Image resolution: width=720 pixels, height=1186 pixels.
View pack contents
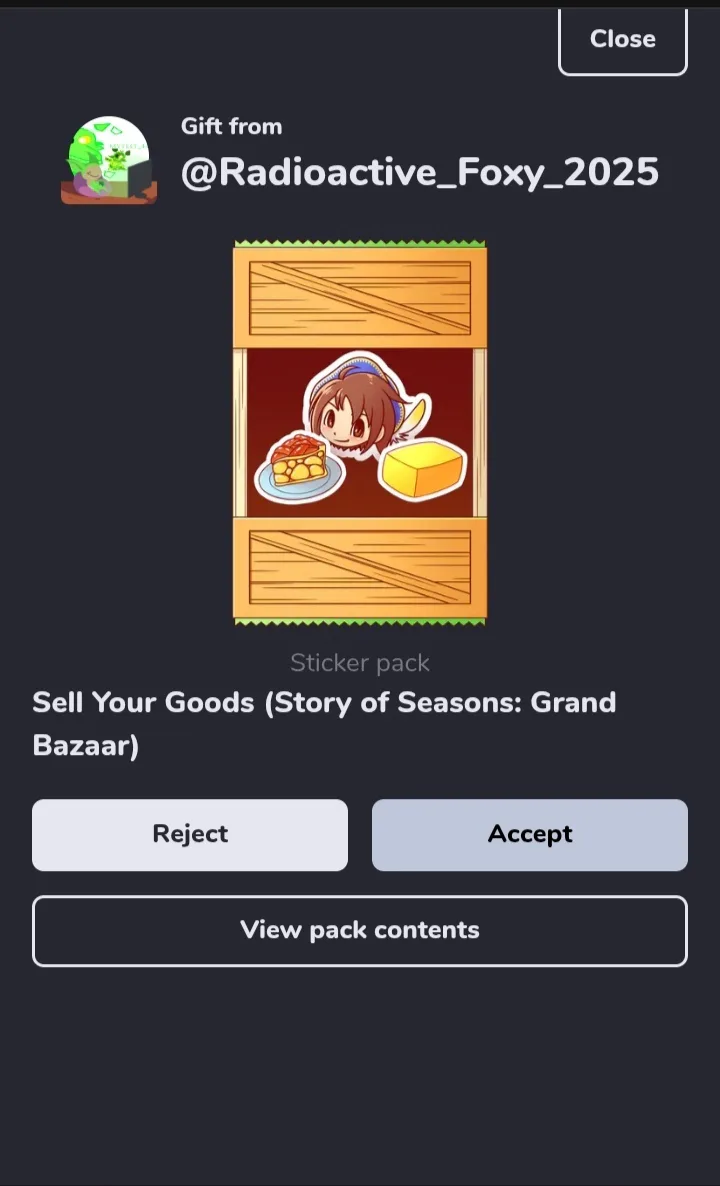pos(360,930)
